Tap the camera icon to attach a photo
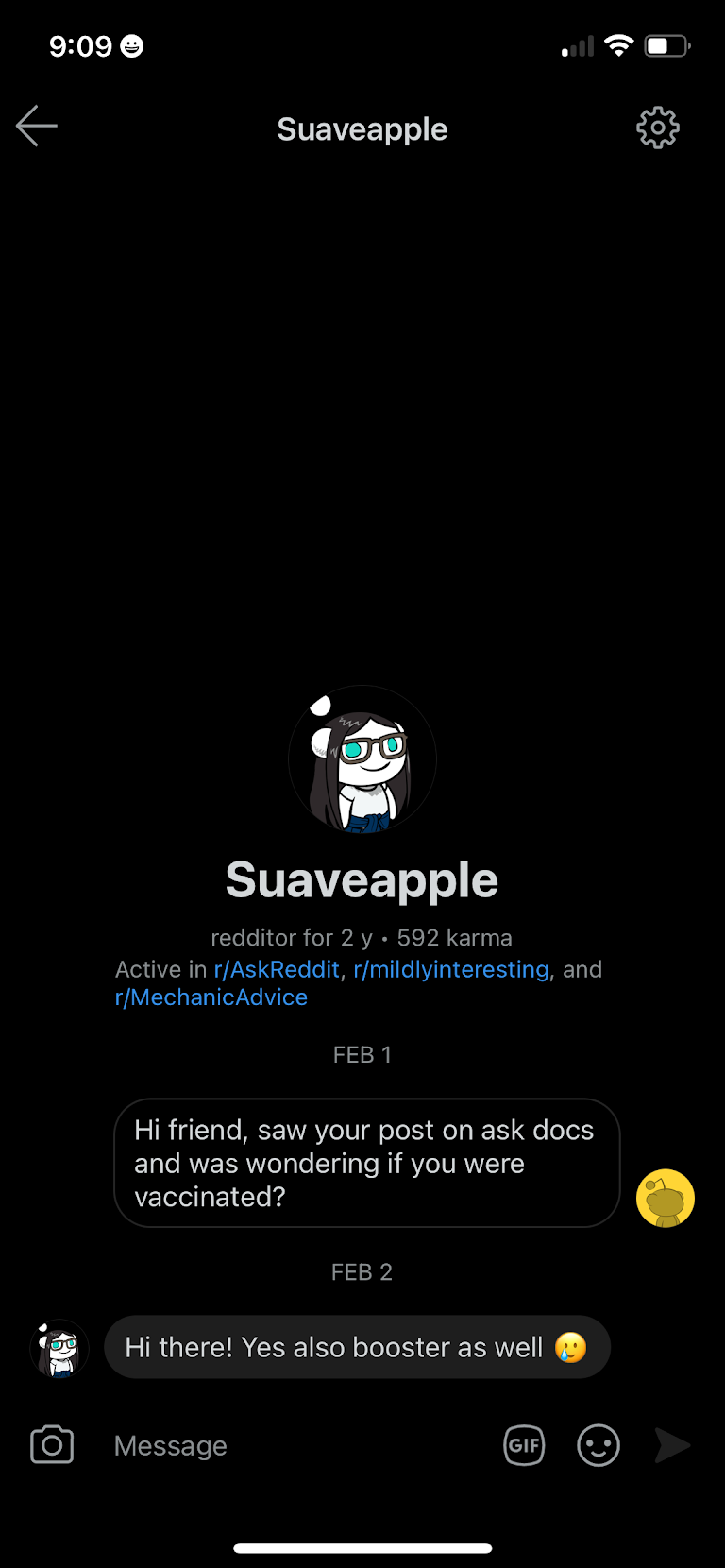725x1568 pixels. click(x=52, y=1445)
